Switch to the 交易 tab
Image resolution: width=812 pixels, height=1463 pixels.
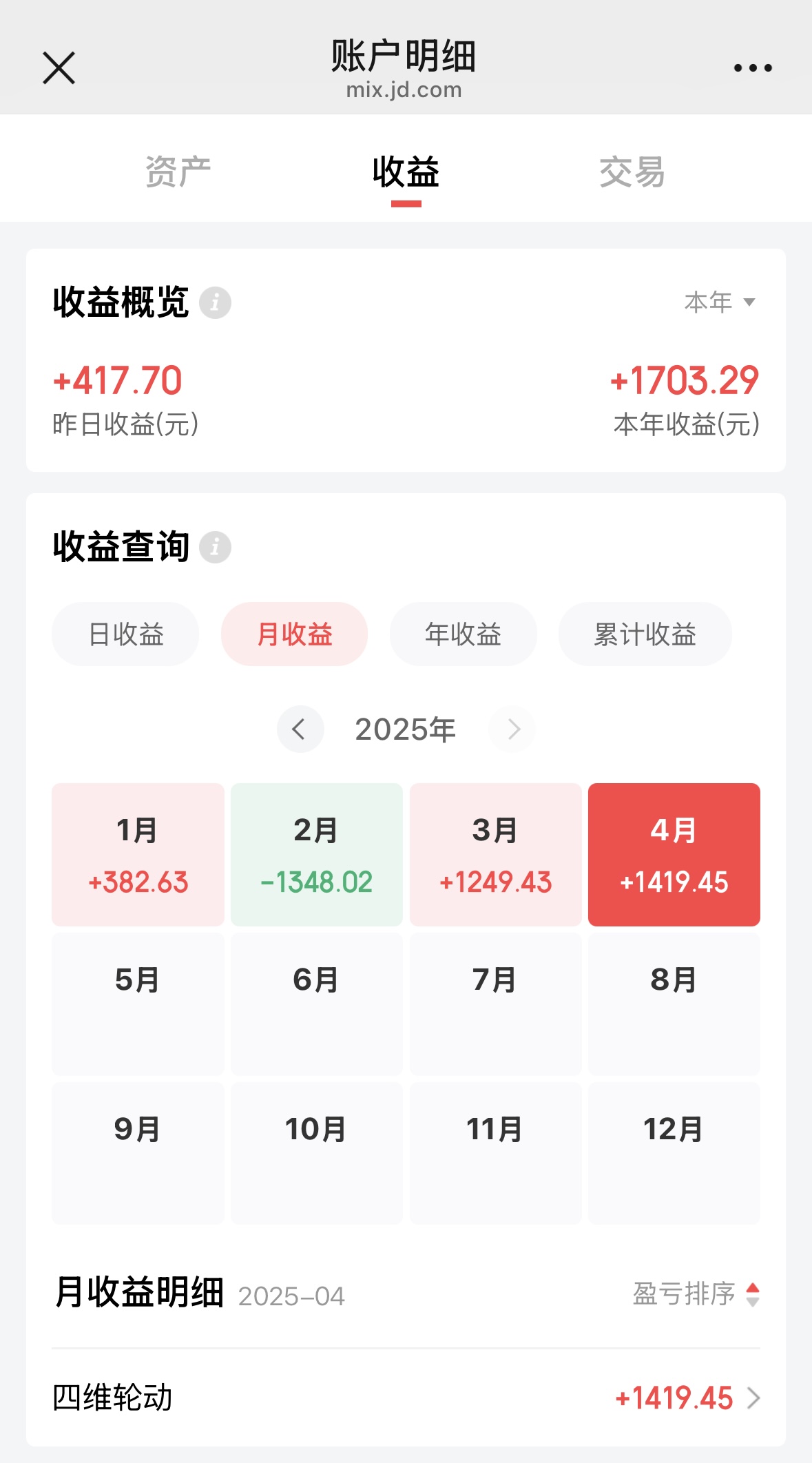[632, 172]
